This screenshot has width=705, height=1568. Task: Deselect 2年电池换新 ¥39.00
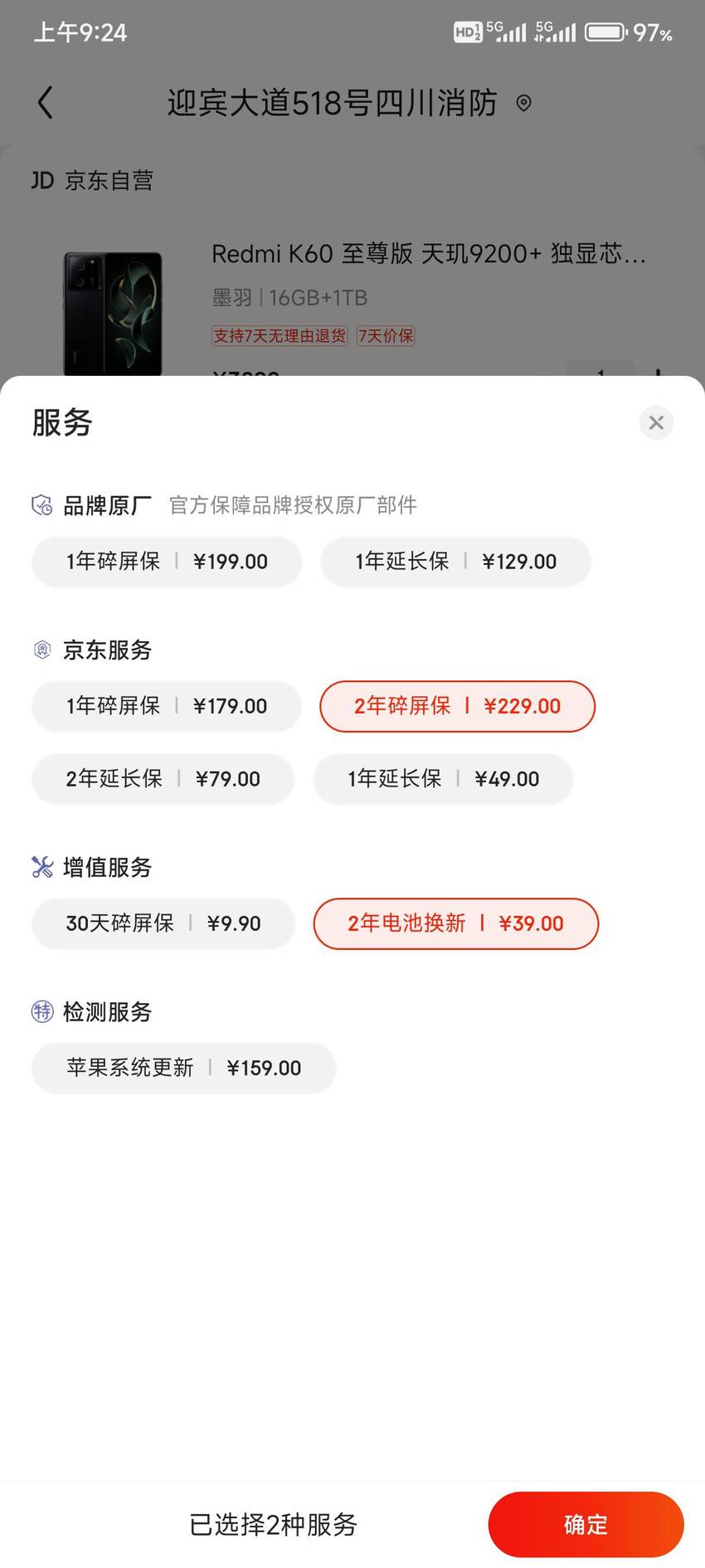pyautogui.click(x=456, y=923)
